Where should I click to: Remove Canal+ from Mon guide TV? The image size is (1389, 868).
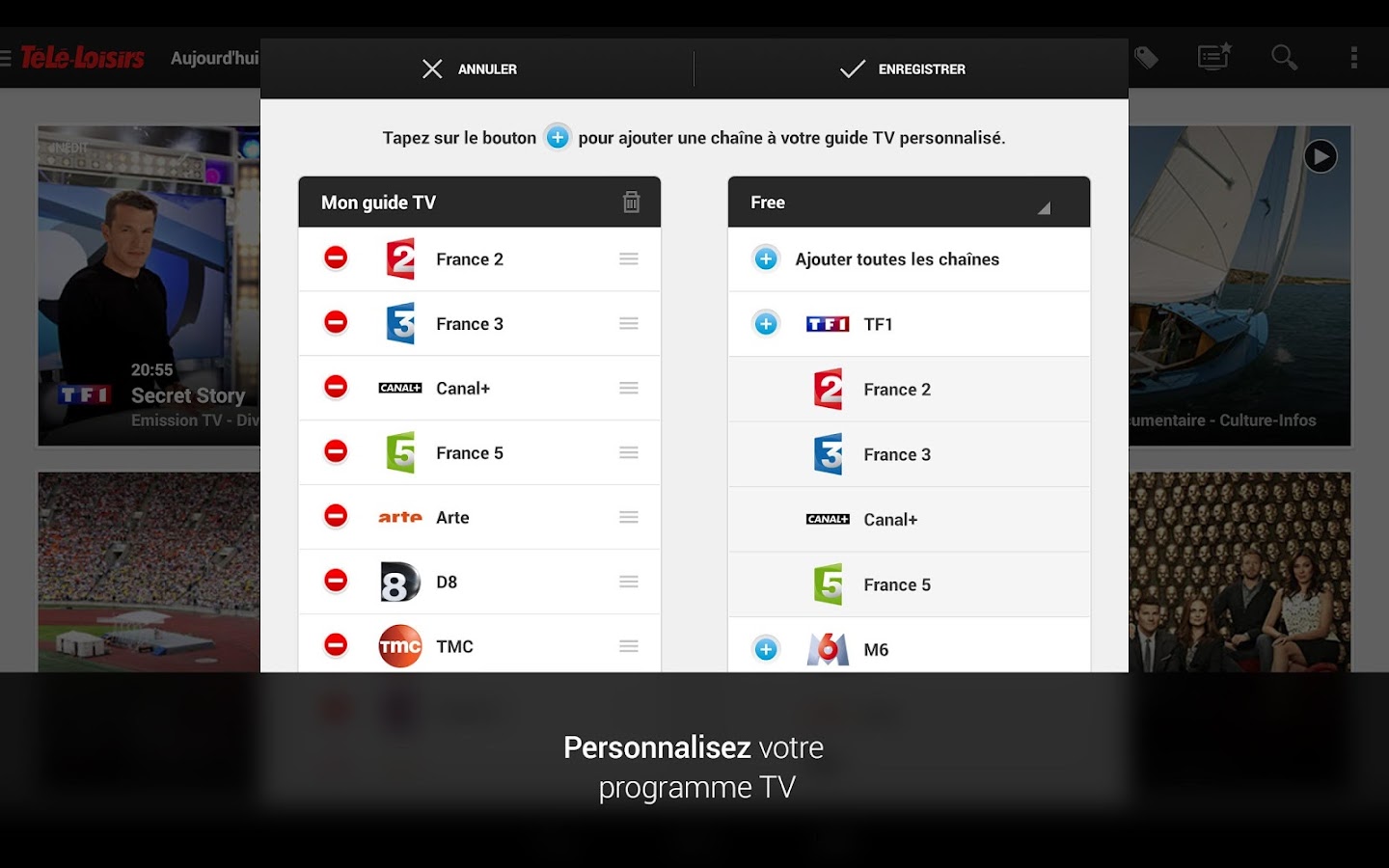[x=336, y=388]
